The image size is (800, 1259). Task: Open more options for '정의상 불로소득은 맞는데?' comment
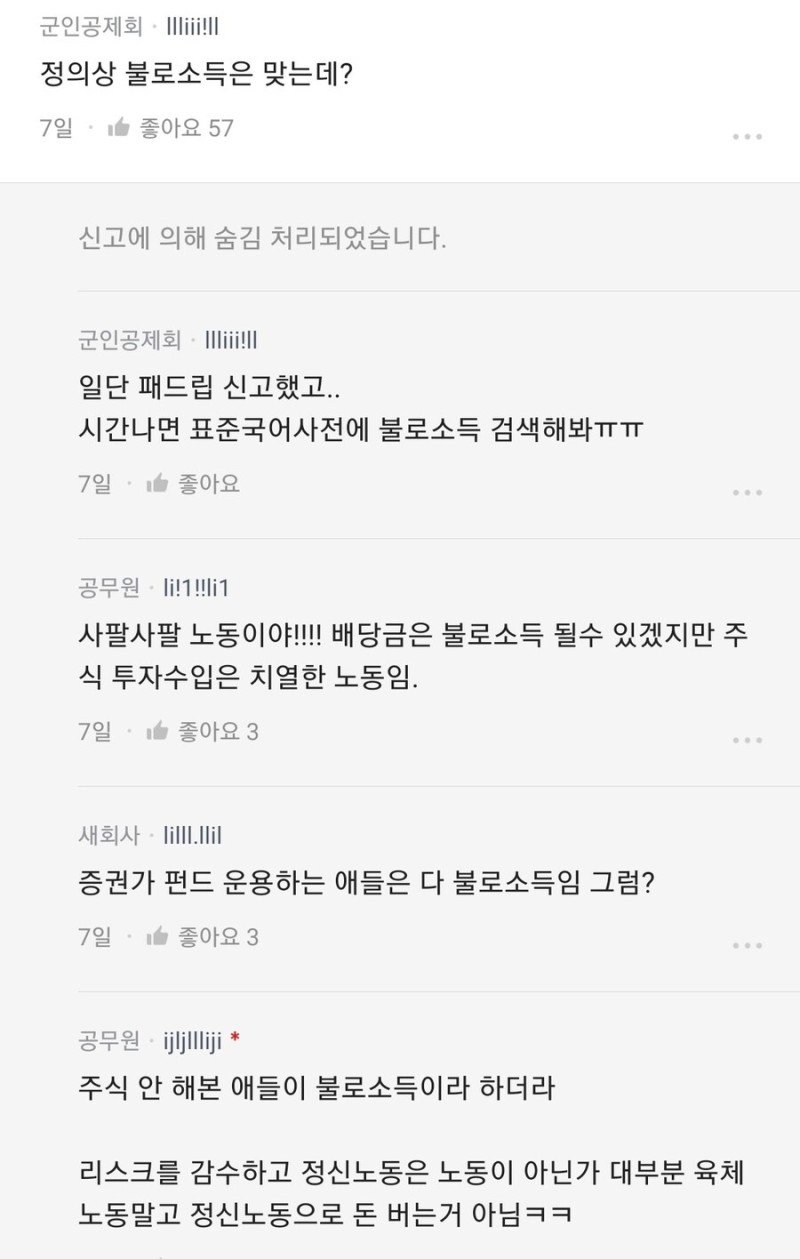747,137
